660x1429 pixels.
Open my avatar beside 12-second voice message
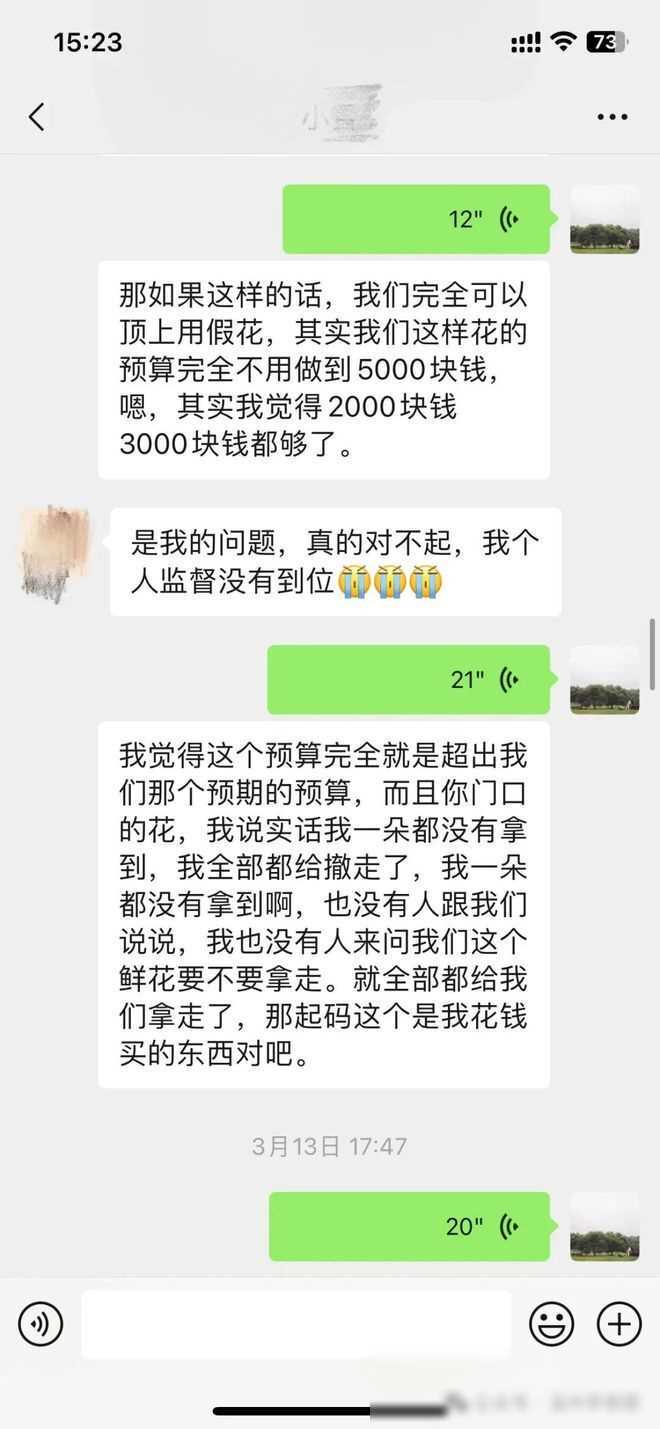604,219
